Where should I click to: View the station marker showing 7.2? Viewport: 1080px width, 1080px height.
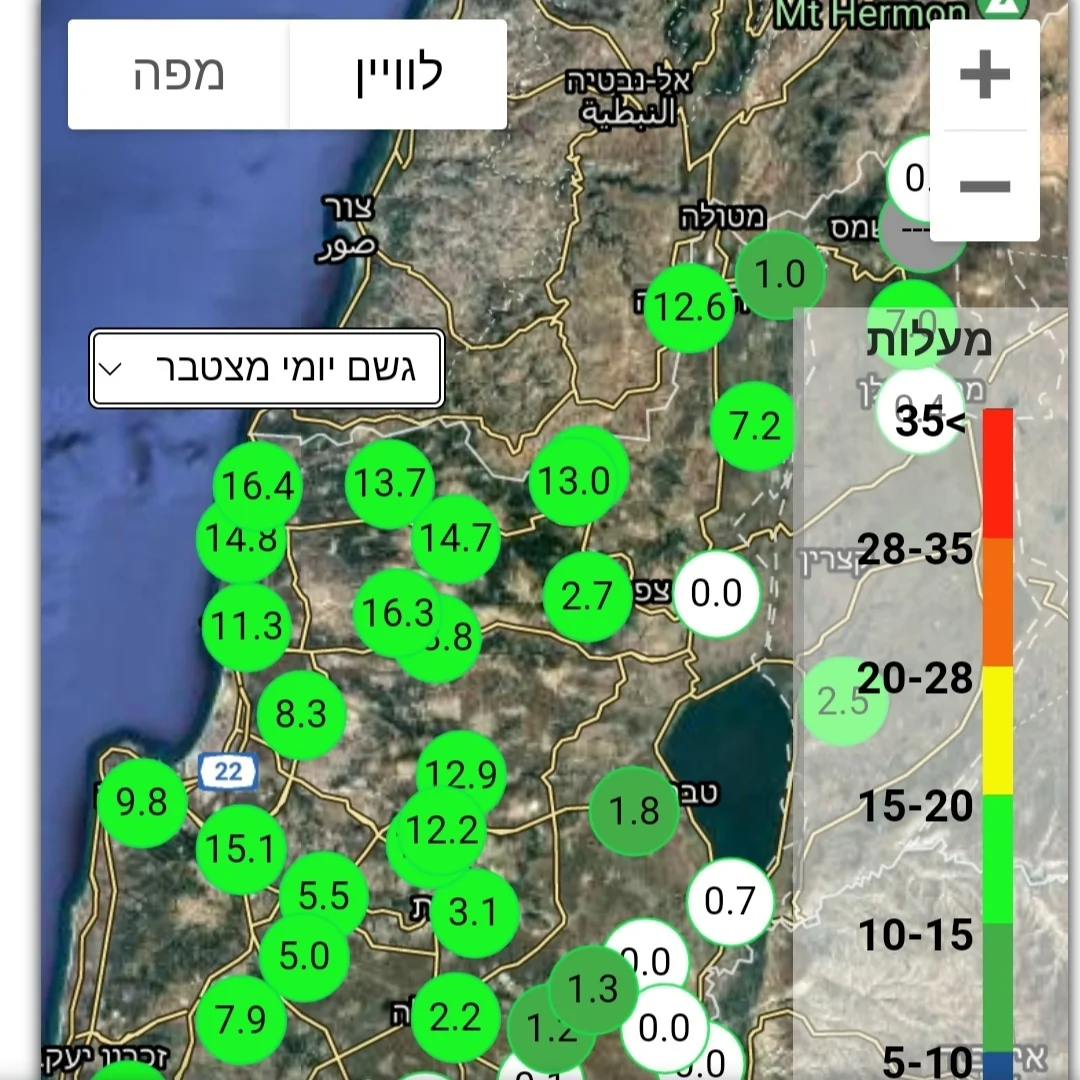pos(755,426)
